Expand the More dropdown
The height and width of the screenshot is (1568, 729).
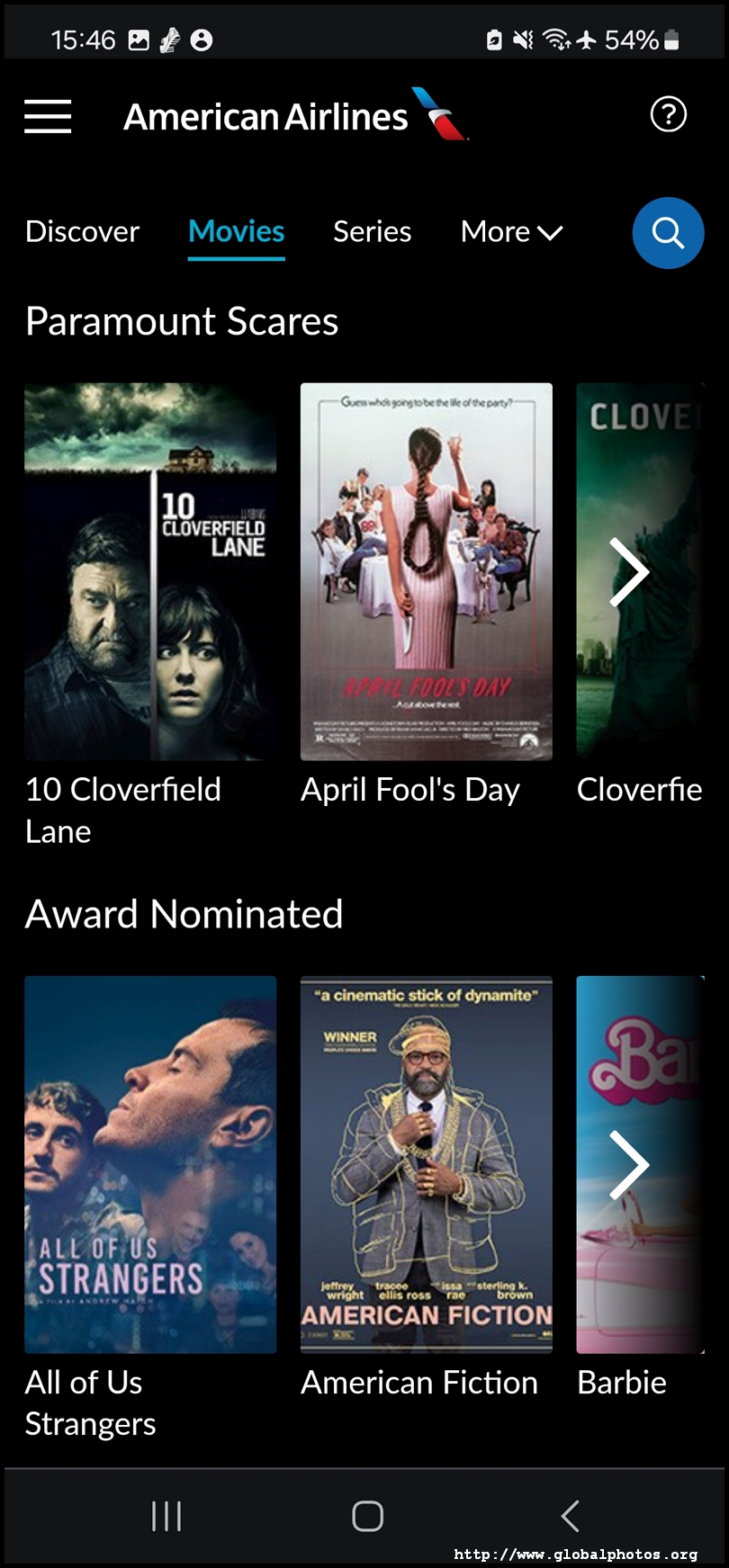(x=510, y=232)
